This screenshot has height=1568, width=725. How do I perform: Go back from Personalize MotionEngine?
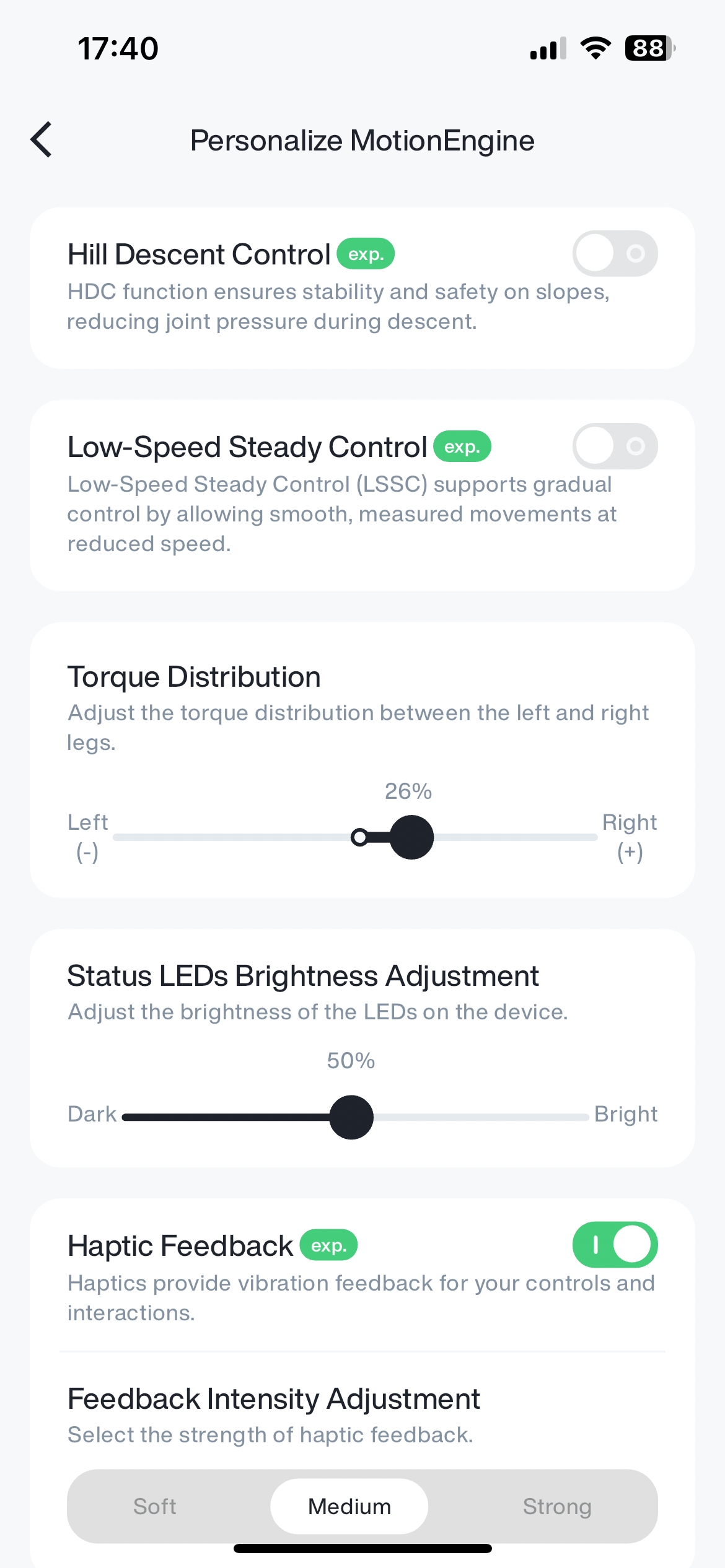tap(42, 140)
